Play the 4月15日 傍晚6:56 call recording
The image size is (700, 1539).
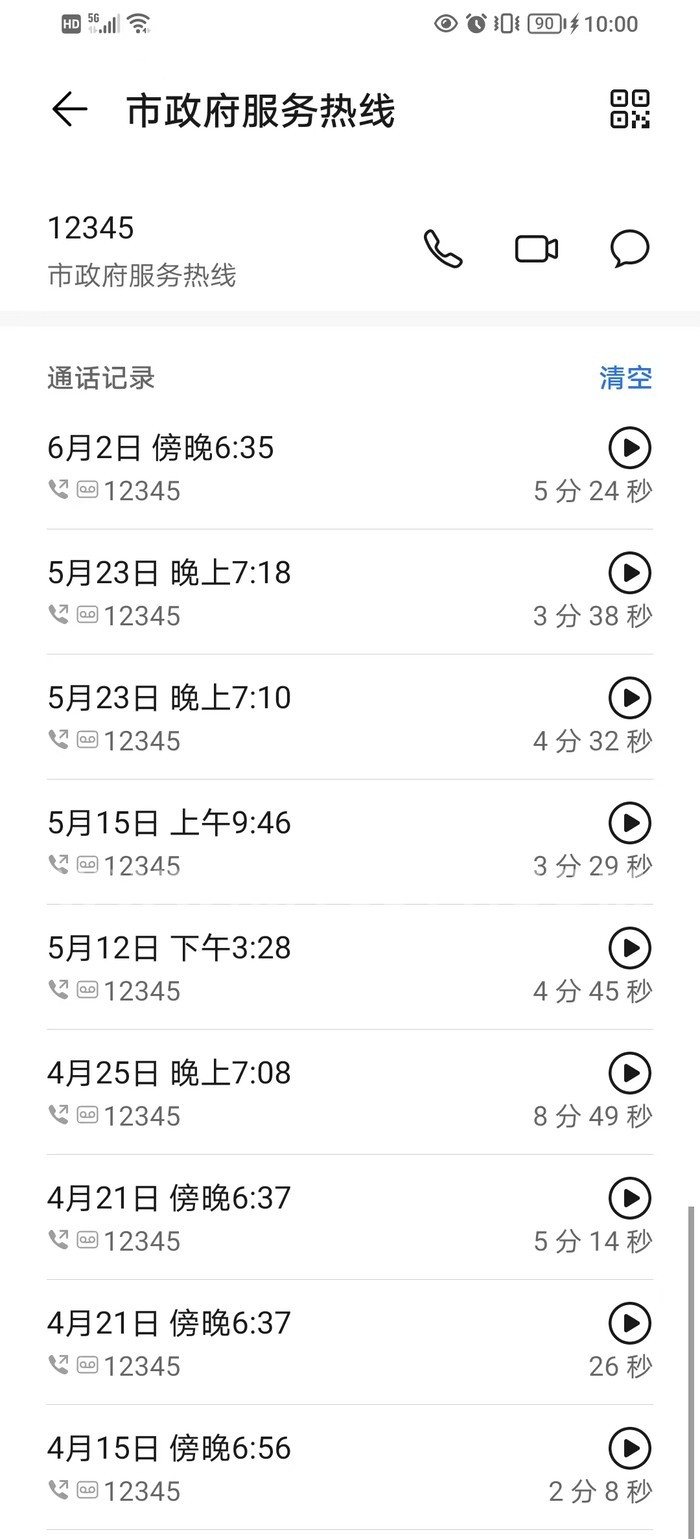630,1448
